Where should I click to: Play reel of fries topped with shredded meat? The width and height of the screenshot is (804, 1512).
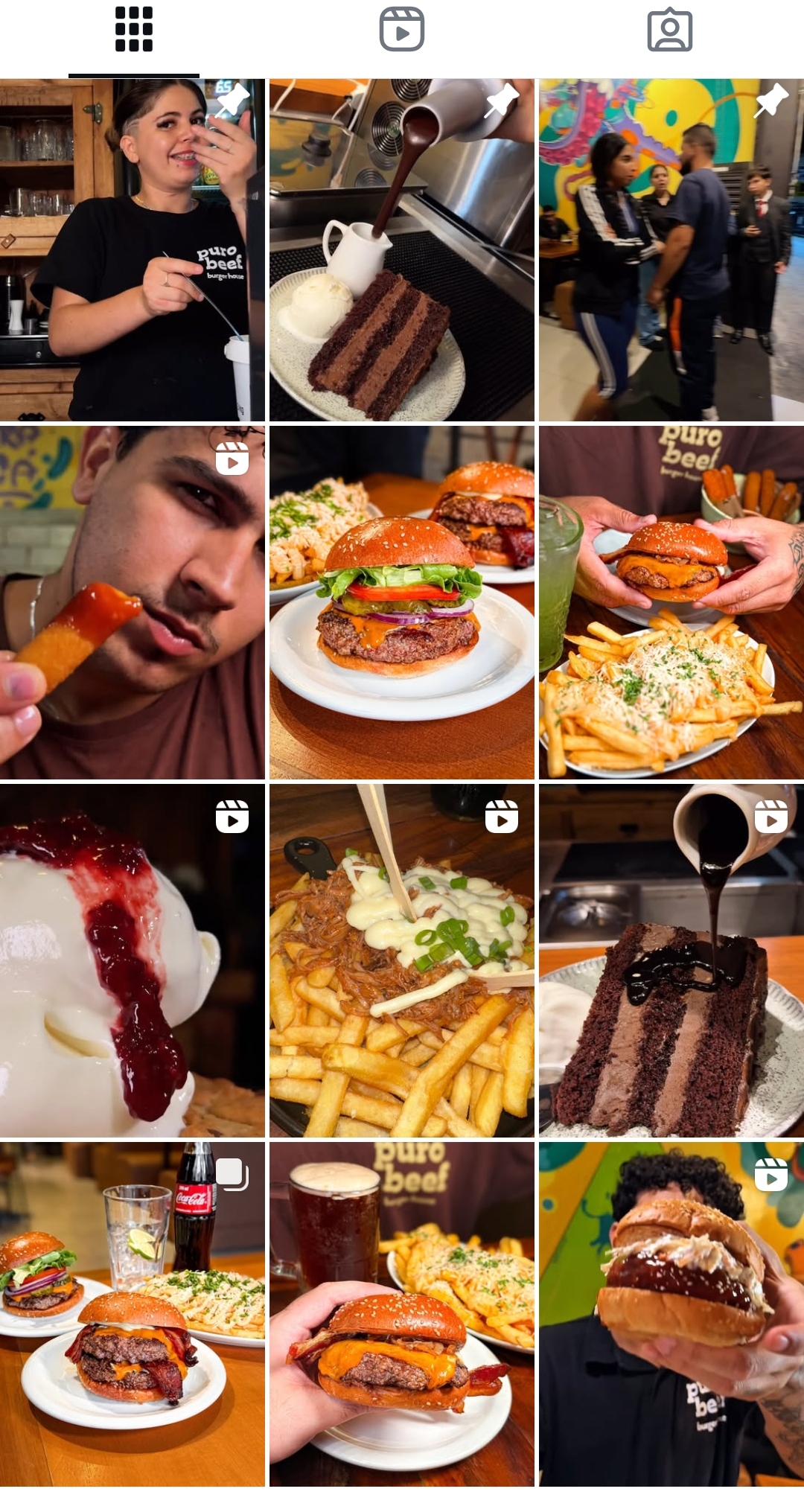point(402,960)
